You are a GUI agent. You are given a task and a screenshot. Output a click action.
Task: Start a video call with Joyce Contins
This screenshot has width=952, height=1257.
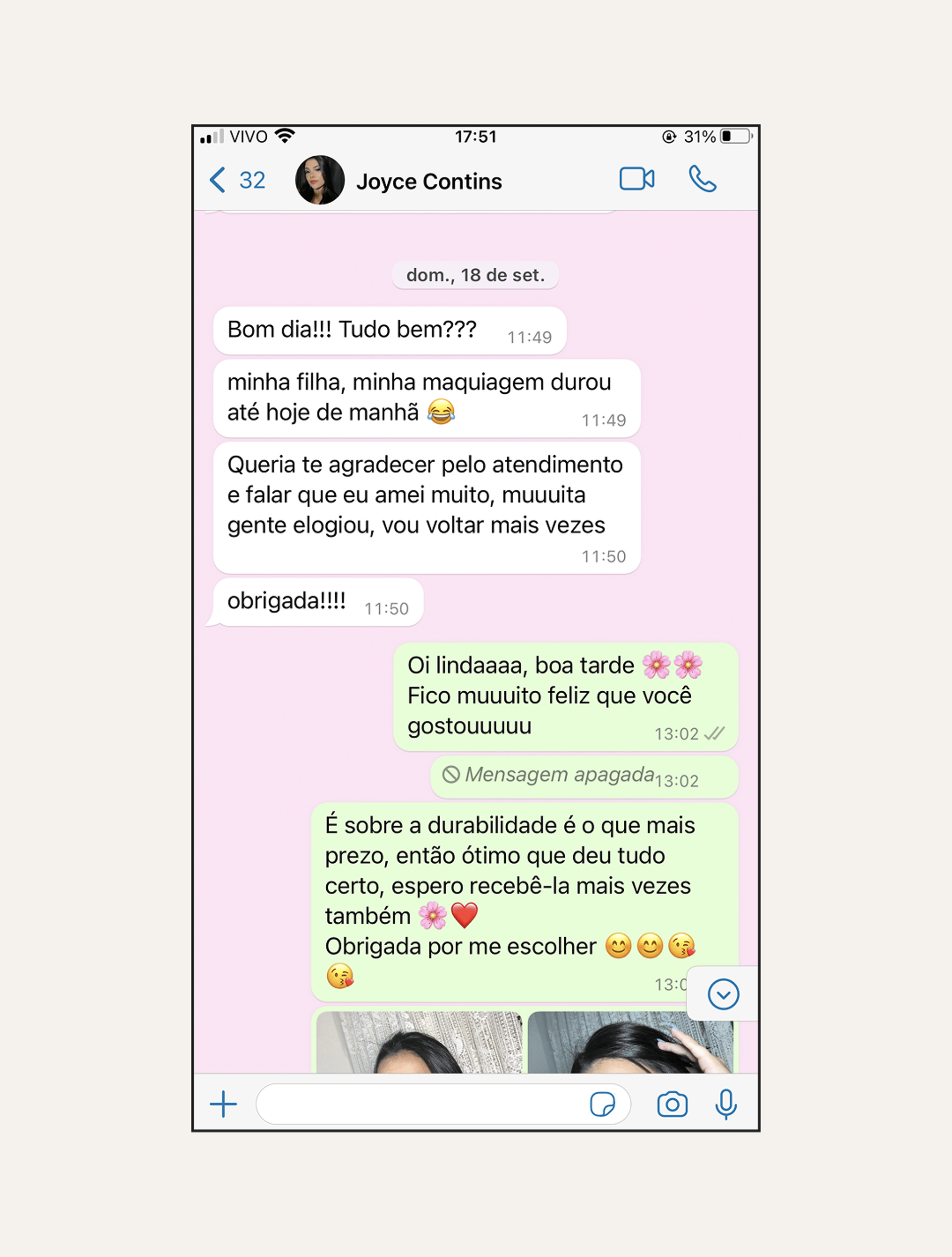[636, 179]
